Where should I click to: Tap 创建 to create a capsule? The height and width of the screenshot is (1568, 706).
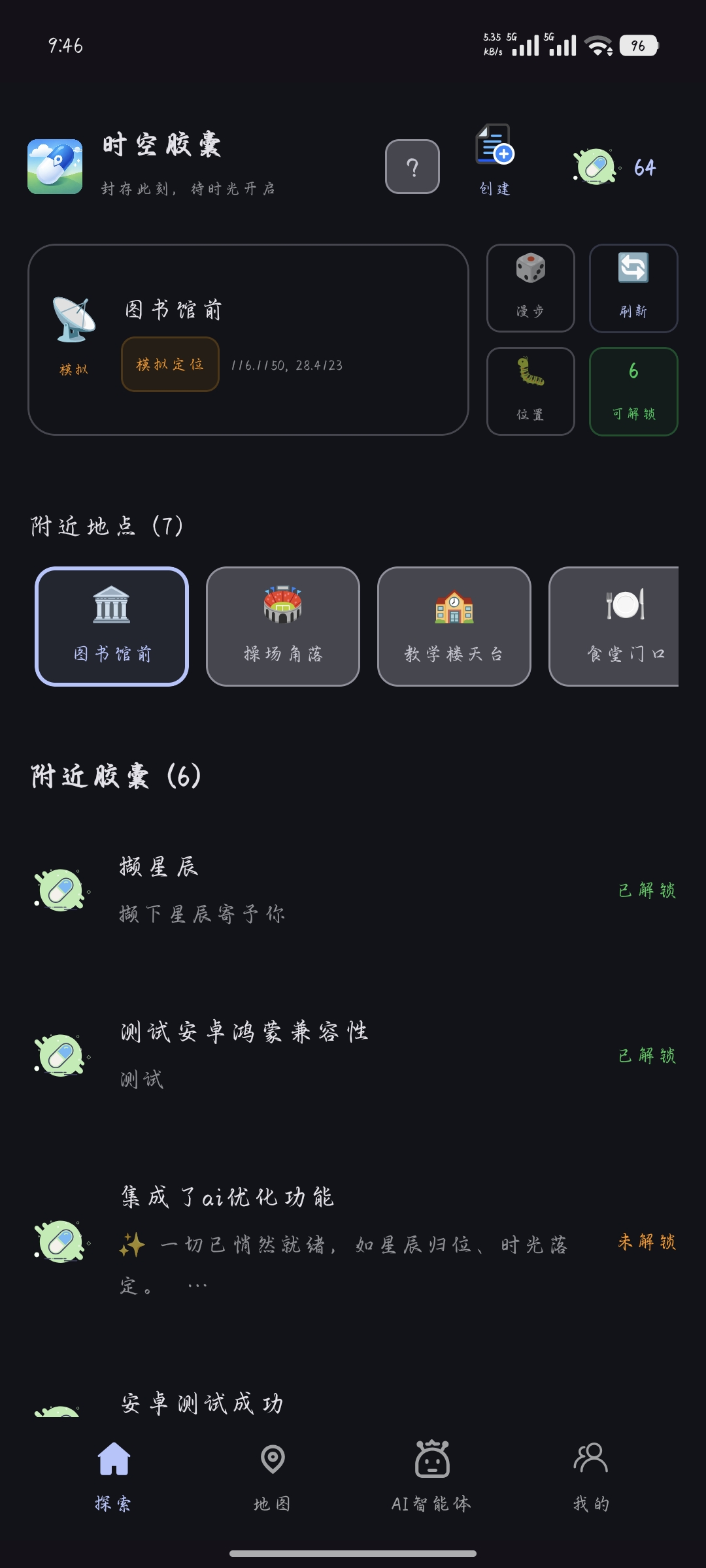(x=494, y=160)
